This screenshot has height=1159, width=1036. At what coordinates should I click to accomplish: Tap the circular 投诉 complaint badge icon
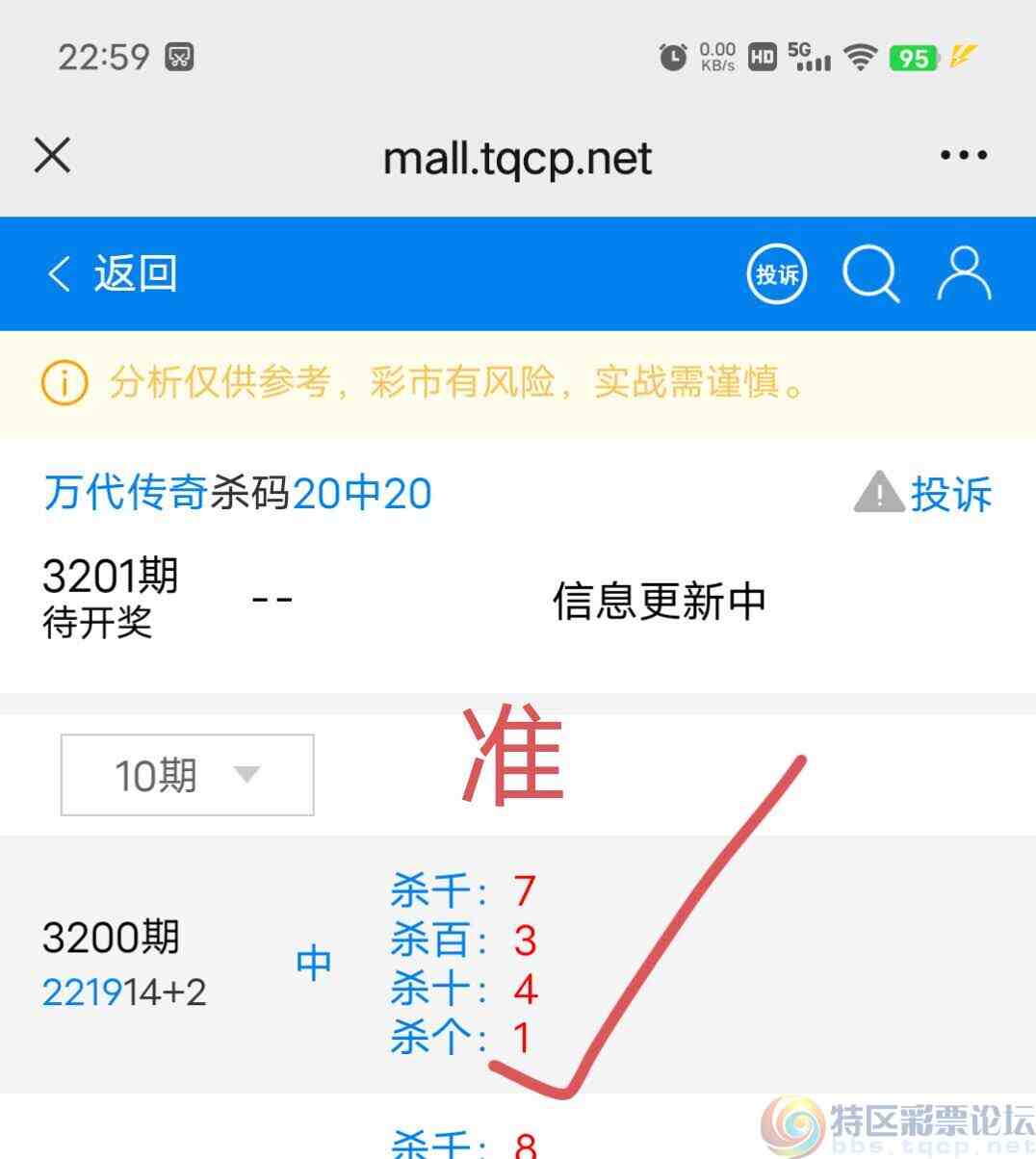click(x=776, y=274)
